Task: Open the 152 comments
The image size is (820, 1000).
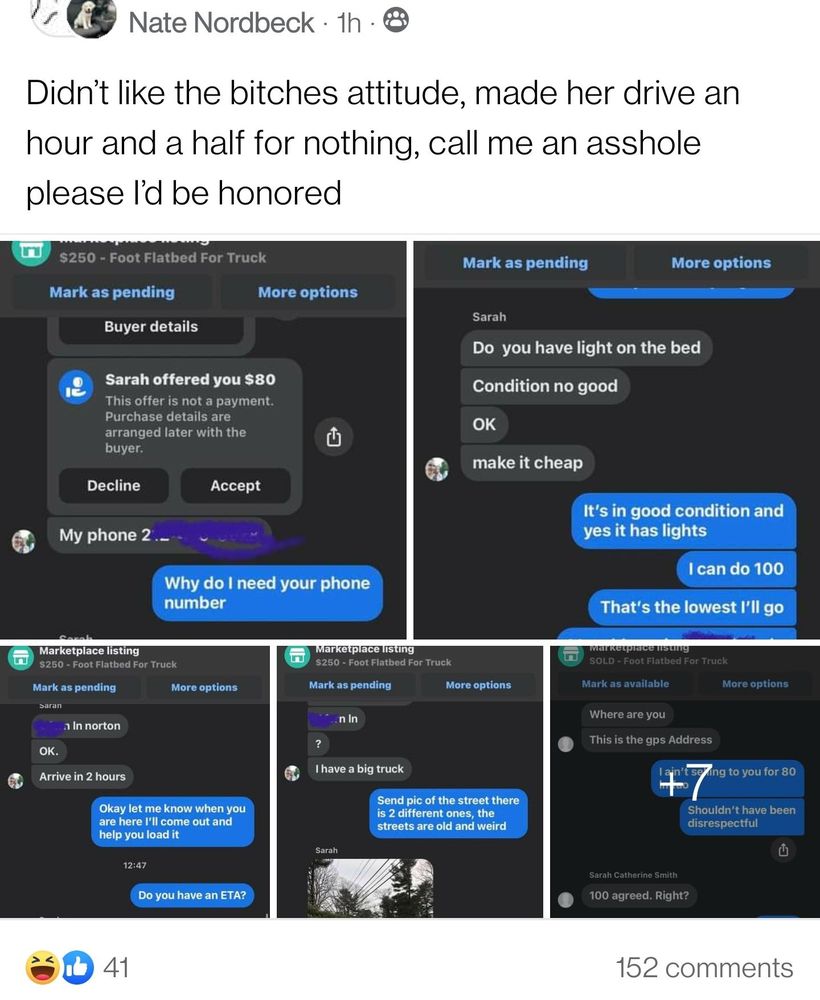Action: coord(704,967)
